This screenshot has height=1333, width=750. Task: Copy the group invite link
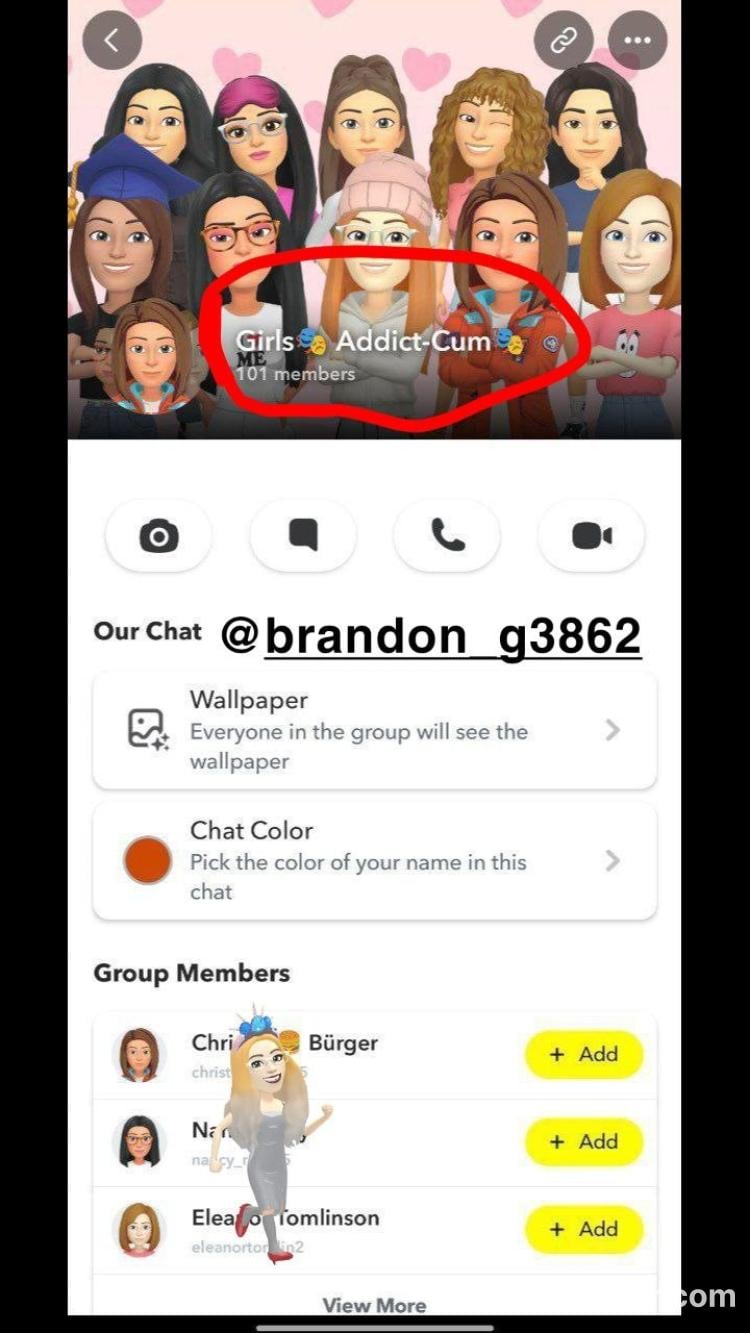(x=564, y=40)
